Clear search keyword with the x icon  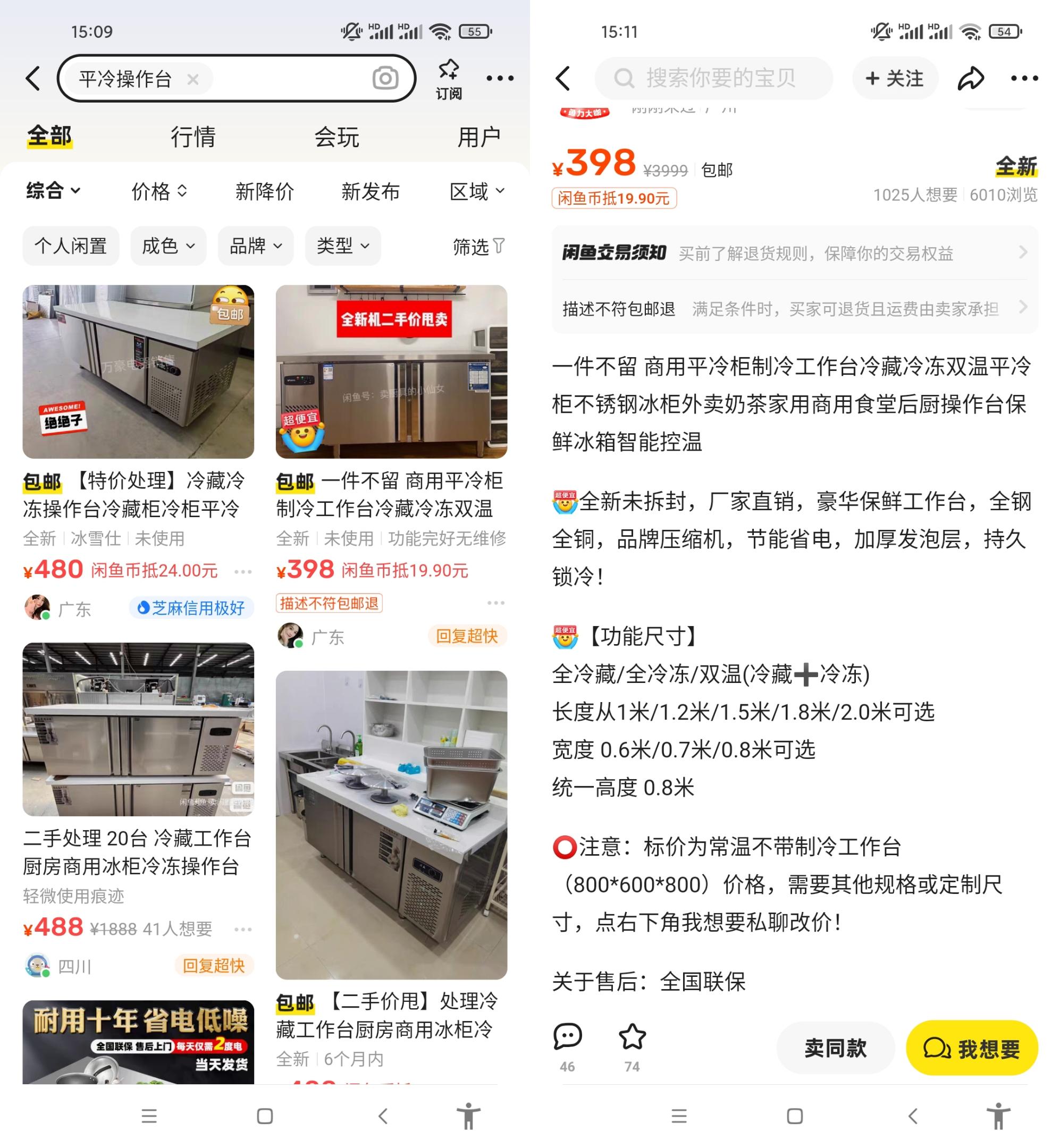pyautogui.click(x=193, y=79)
